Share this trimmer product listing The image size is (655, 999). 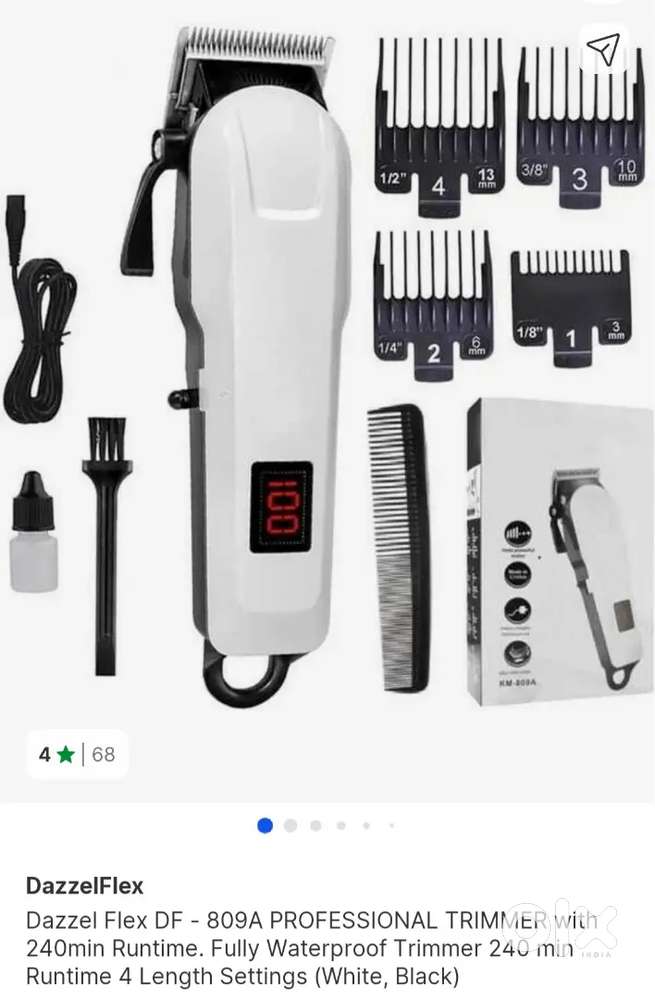(603, 46)
